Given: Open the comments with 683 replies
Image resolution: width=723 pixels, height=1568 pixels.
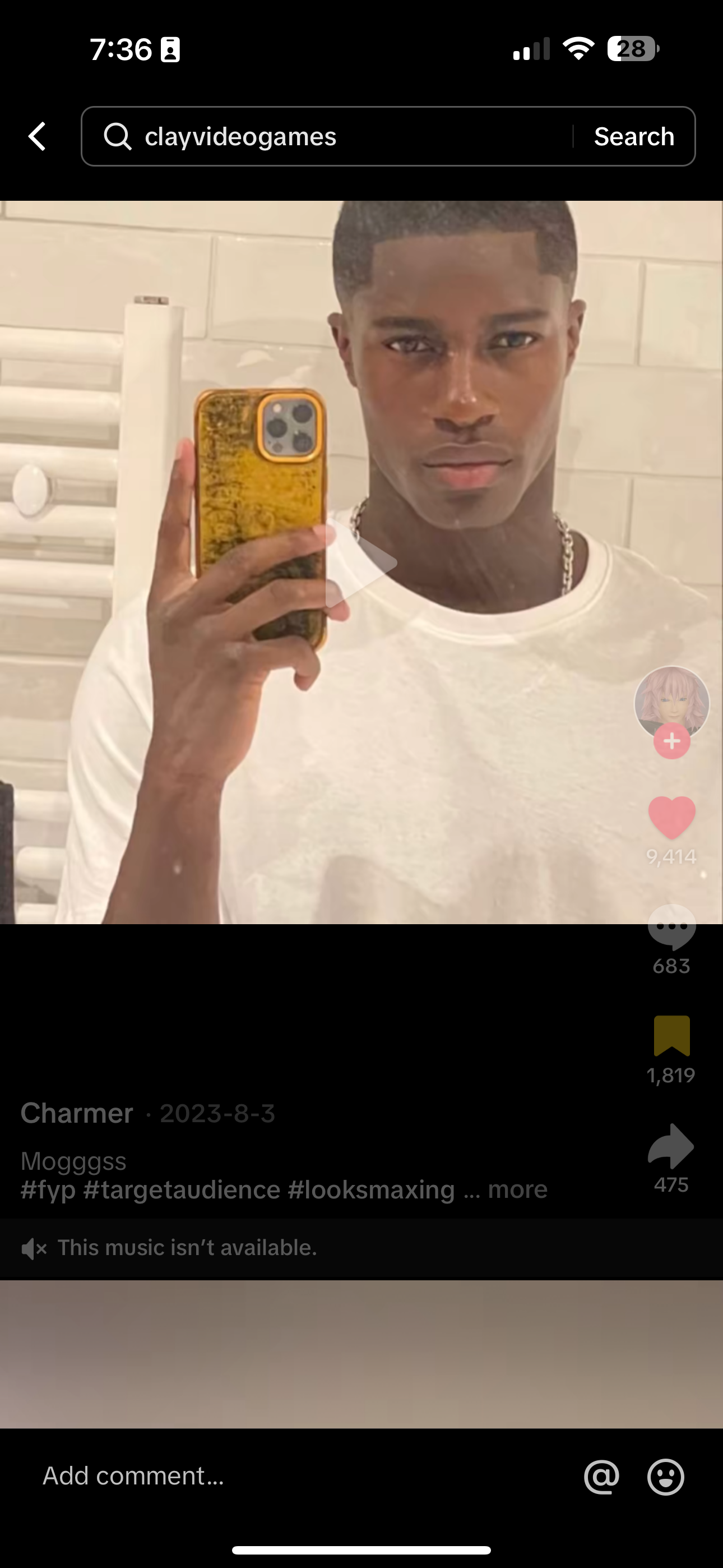Looking at the screenshot, I should [x=672, y=928].
